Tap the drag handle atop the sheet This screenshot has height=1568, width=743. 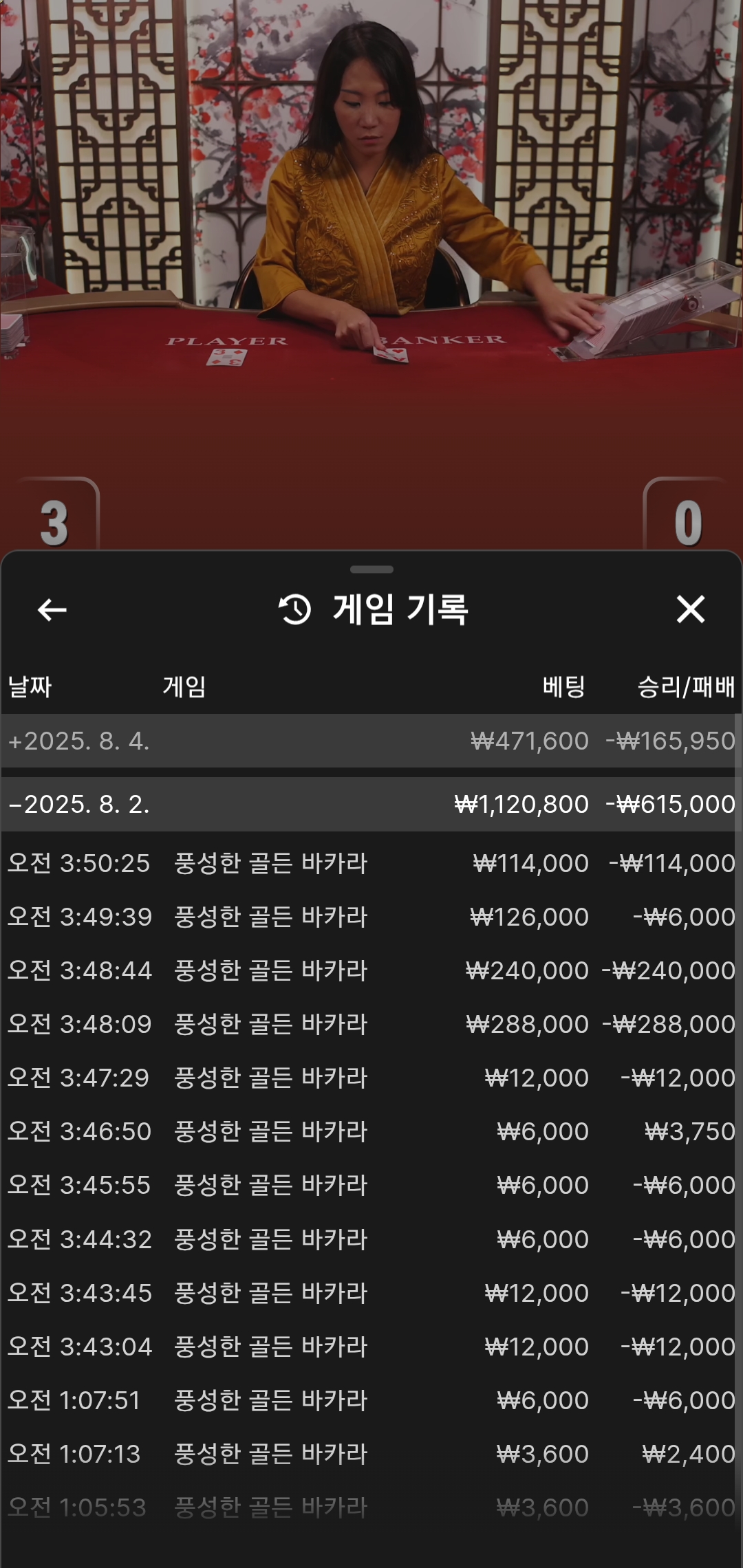coord(371,569)
